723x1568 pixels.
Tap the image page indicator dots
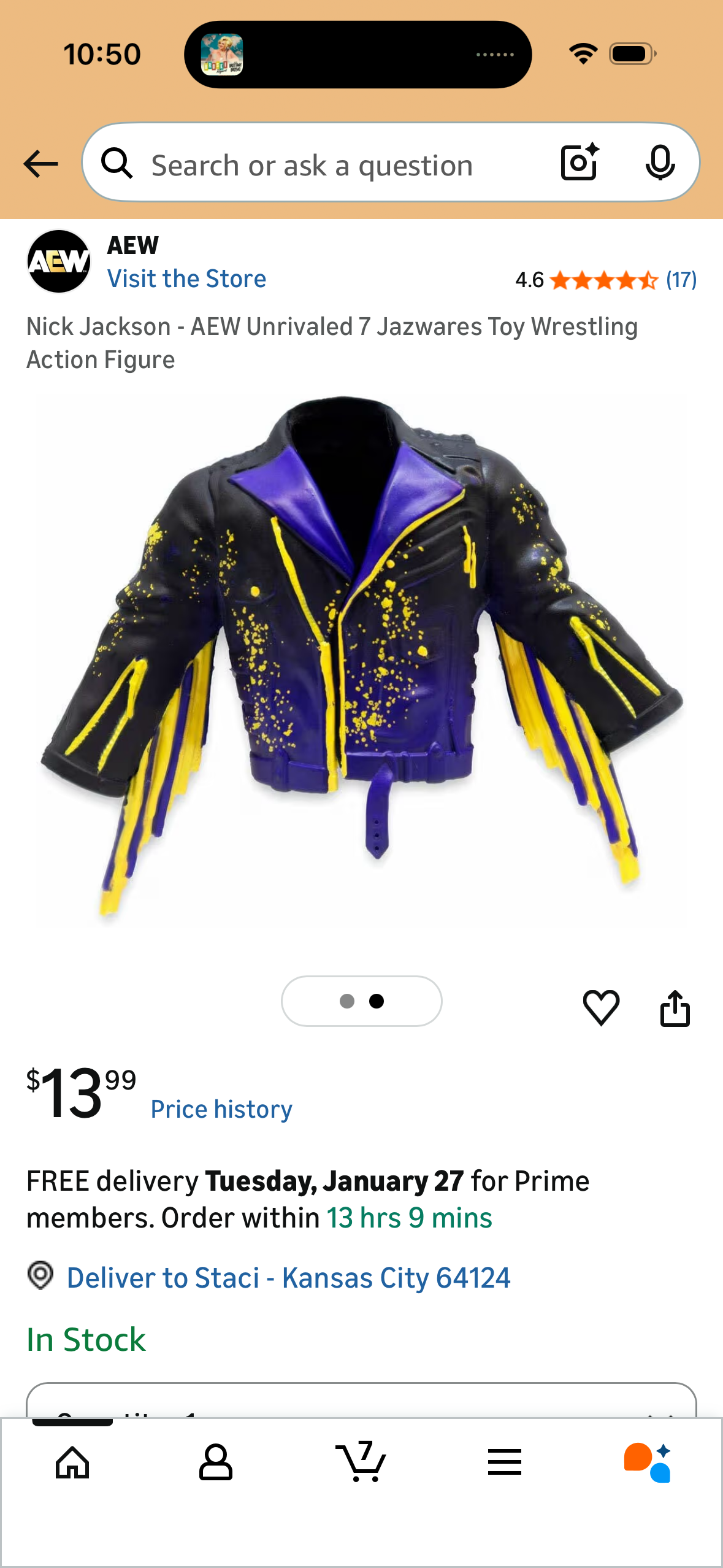361,1001
